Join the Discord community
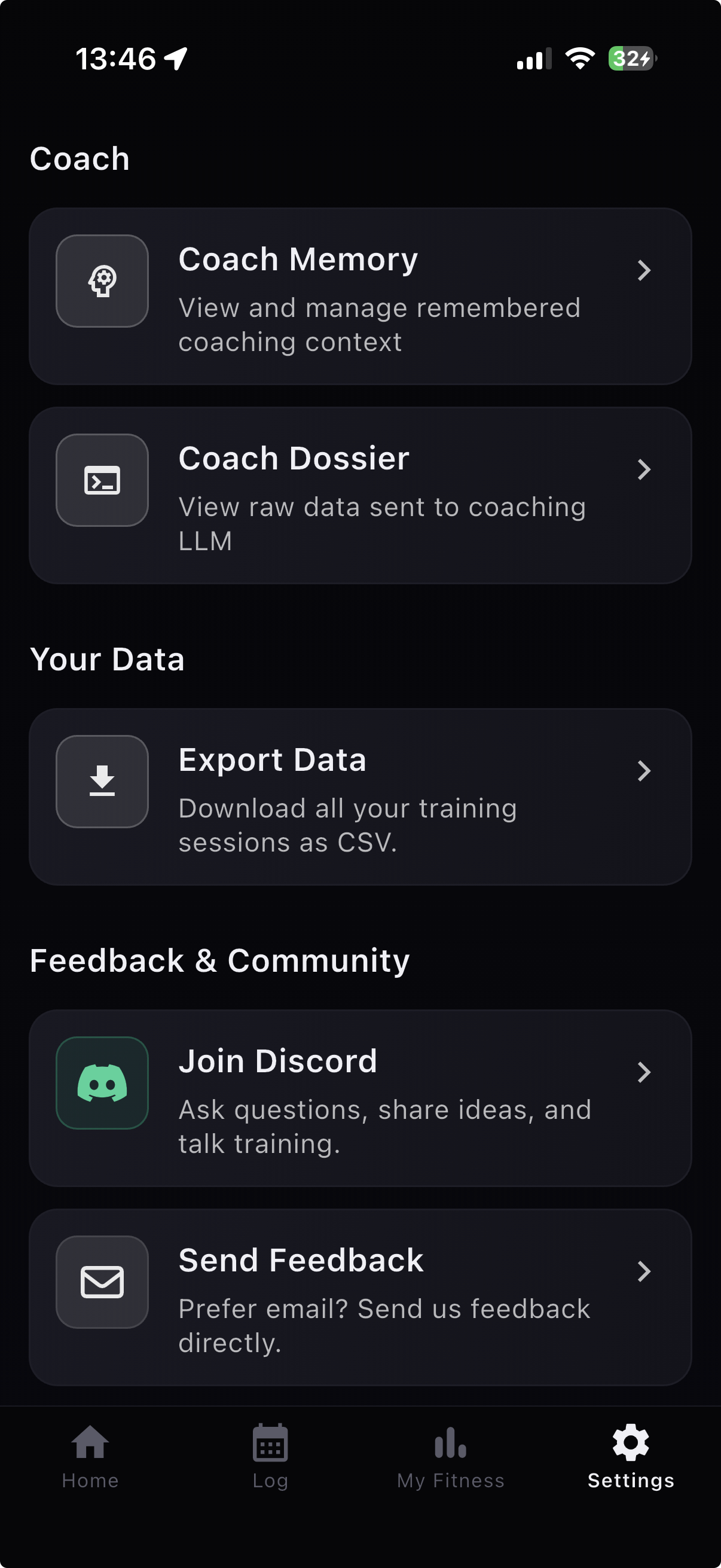The height and width of the screenshot is (1568, 721). 360,1098
